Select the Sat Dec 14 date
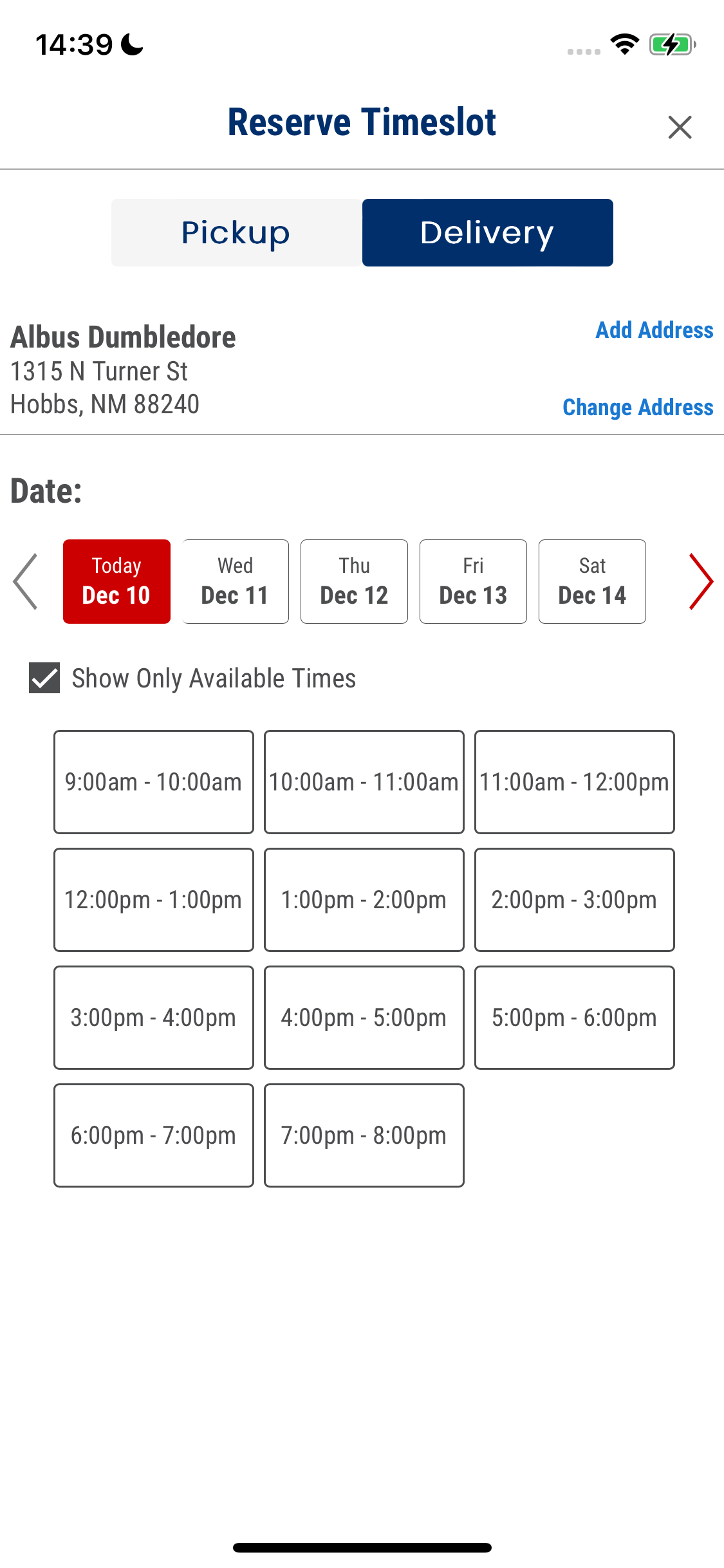Screen dimensions: 724x1568 click(591, 581)
